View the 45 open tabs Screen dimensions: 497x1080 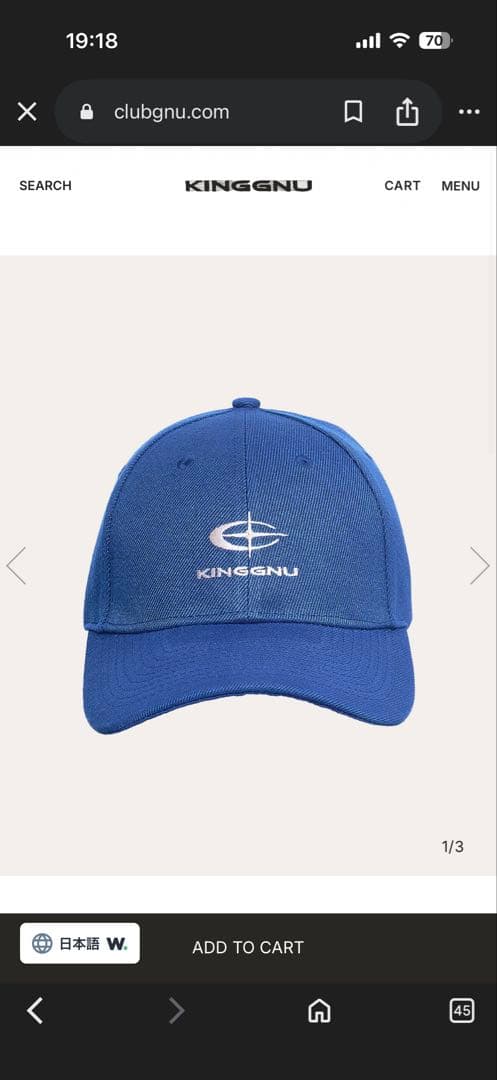[462, 1010]
